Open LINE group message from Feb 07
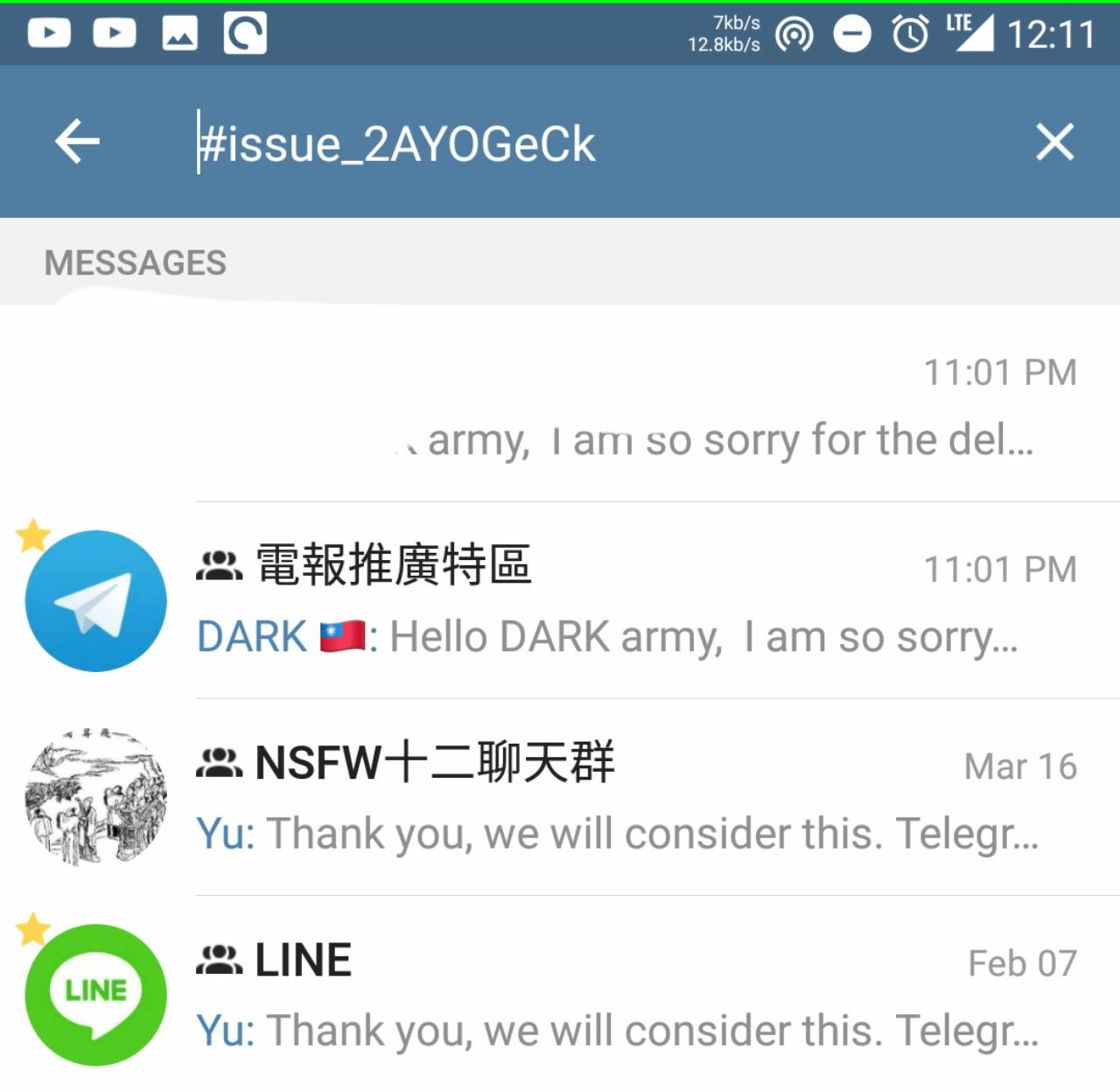The width and height of the screenshot is (1120, 1092). 612,996
